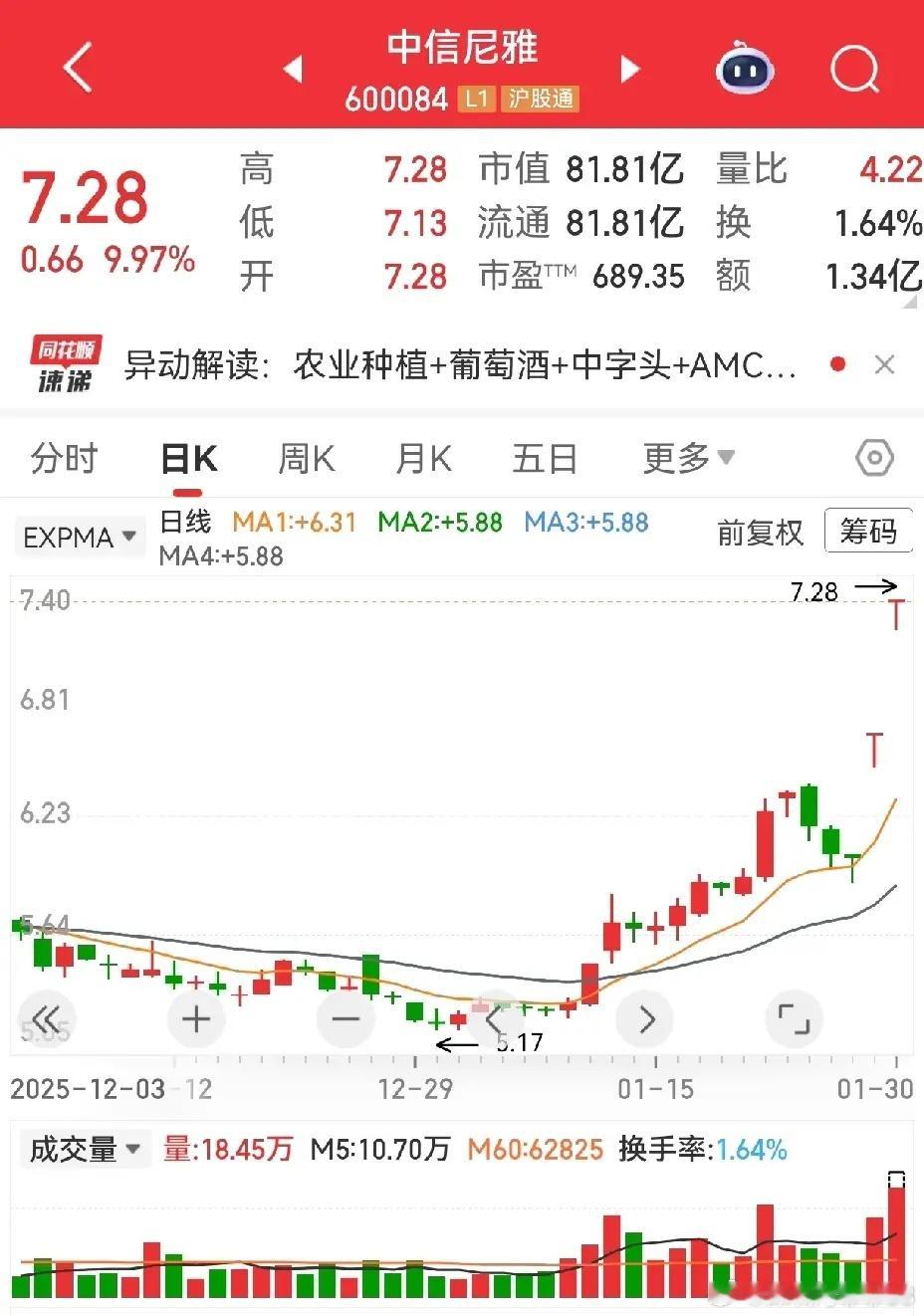Go back using the top-left arrow

point(77,68)
